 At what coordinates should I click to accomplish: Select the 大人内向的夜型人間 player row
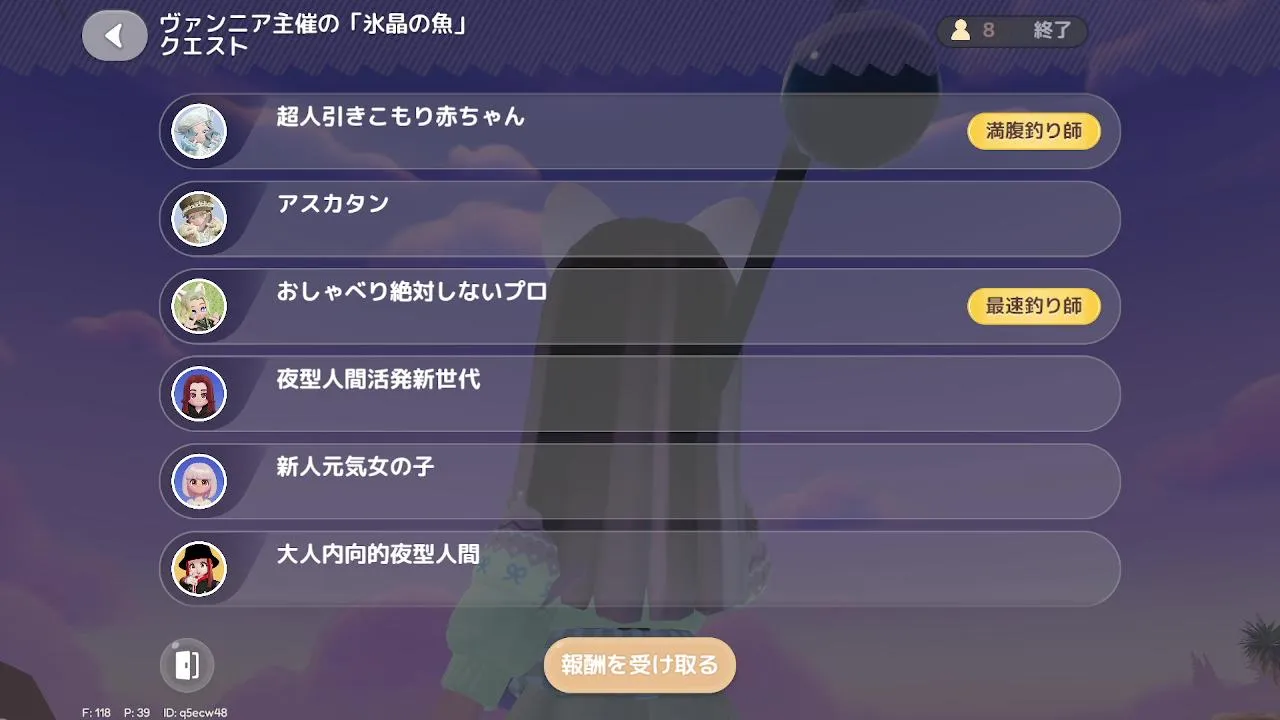pos(638,569)
